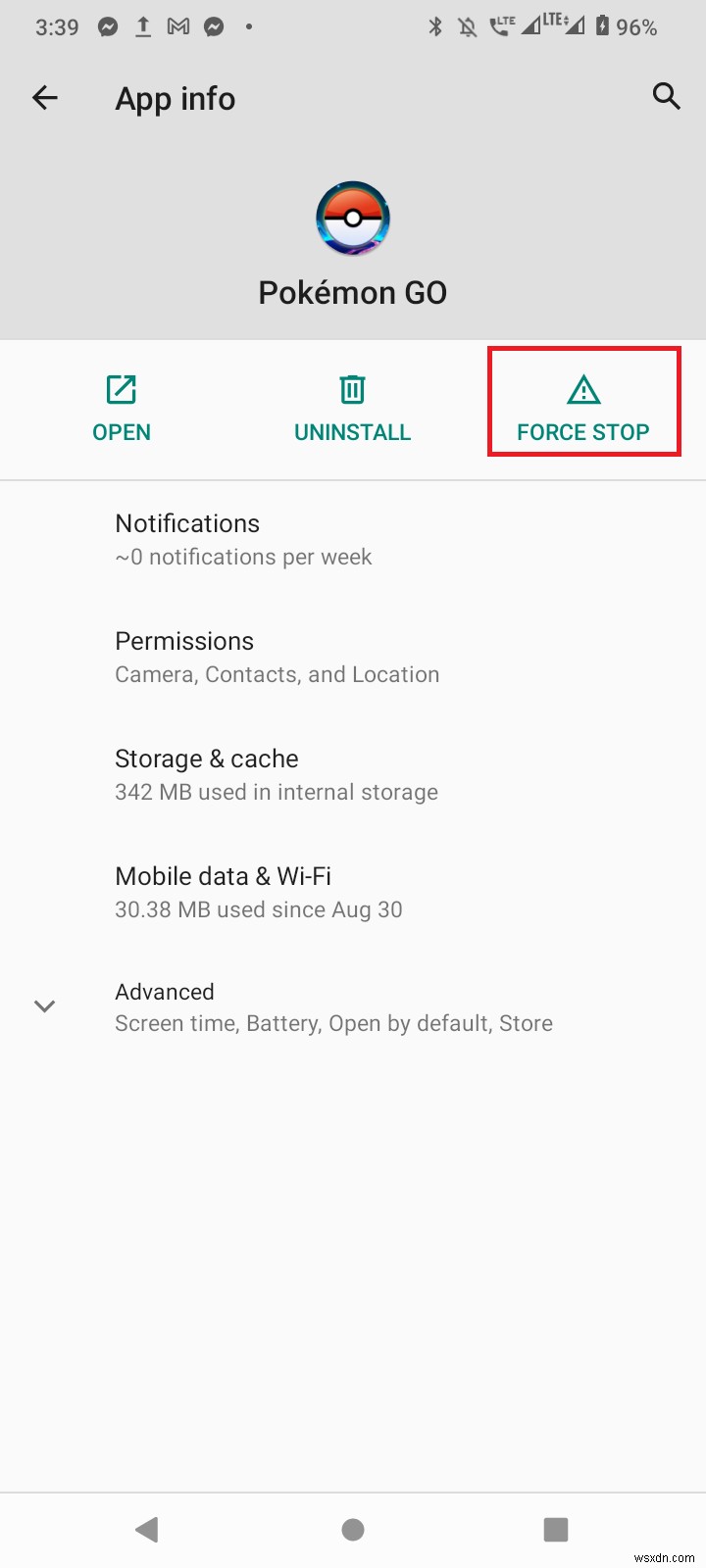The height and width of the screenshot is (1568, 706).
Task: Tap Open to launch Pokémon GO
Action: pyautogui.click(x=121, y=431)
